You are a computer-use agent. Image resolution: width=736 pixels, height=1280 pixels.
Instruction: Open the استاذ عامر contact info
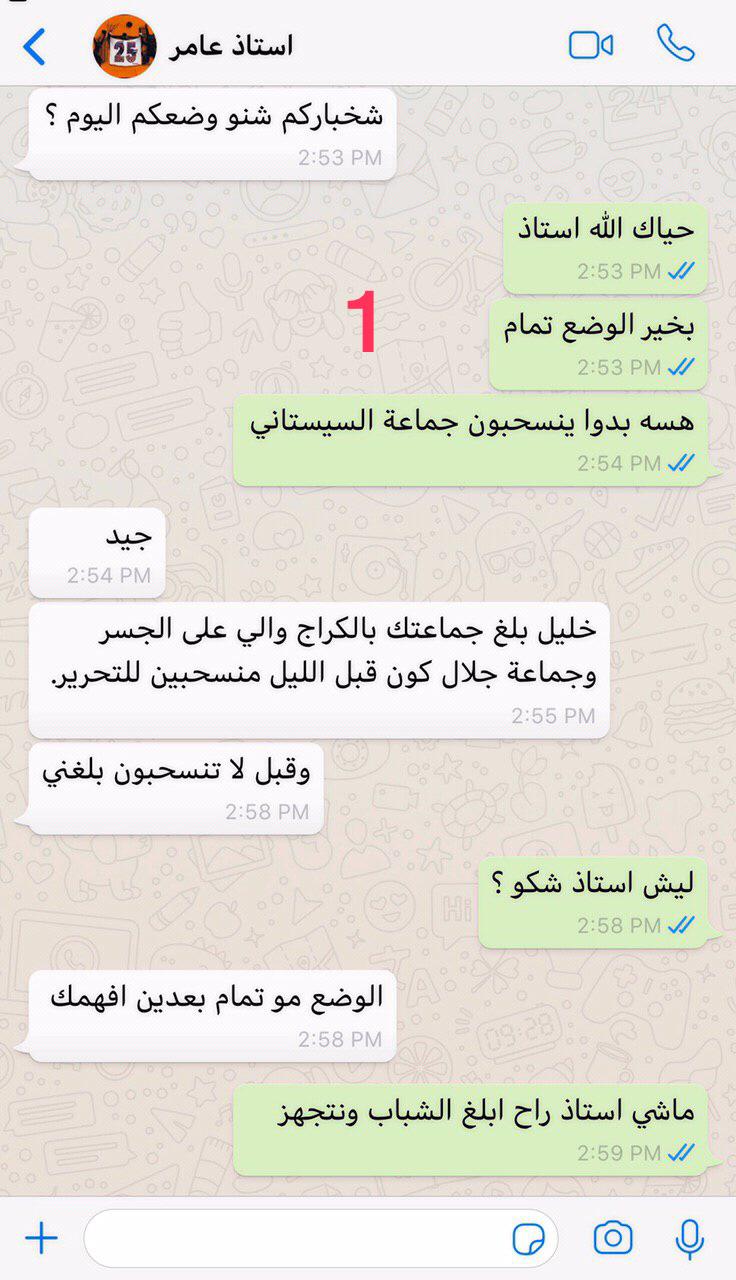(x=229, y=46)
